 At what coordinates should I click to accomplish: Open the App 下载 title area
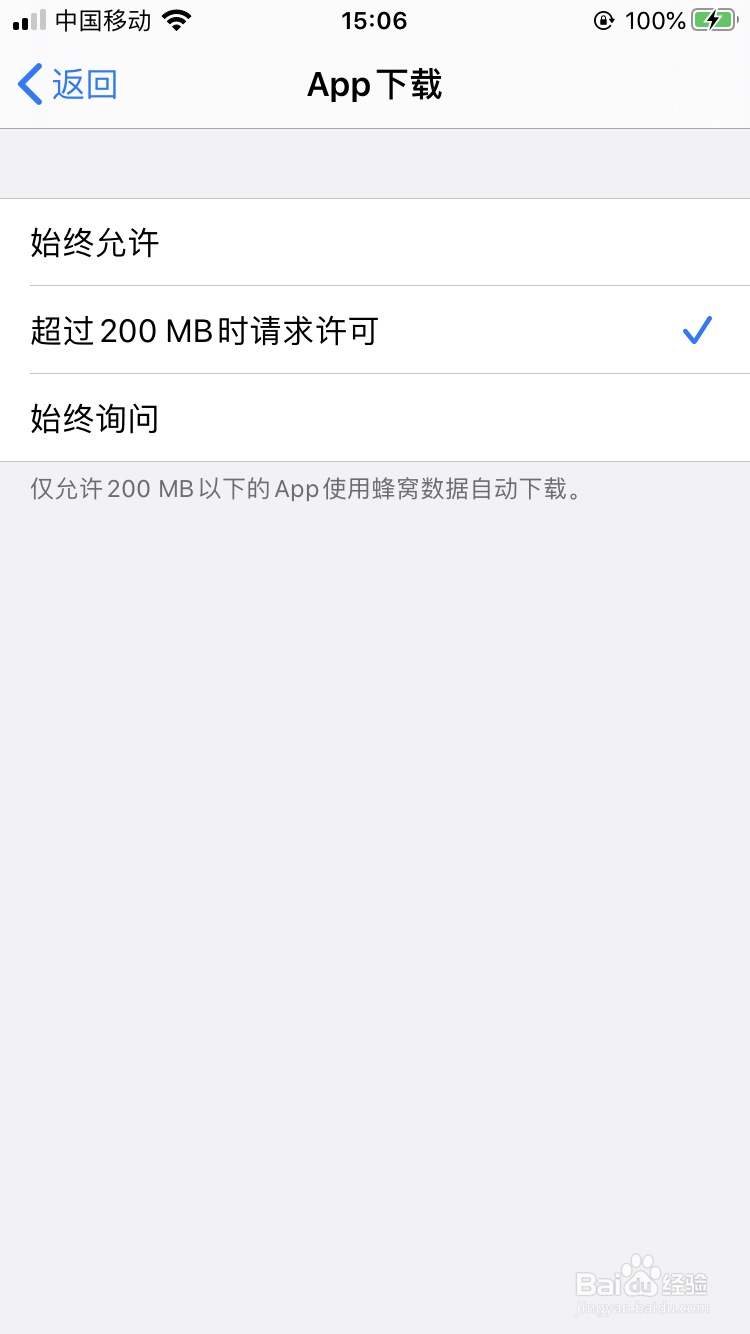[375, 85]
